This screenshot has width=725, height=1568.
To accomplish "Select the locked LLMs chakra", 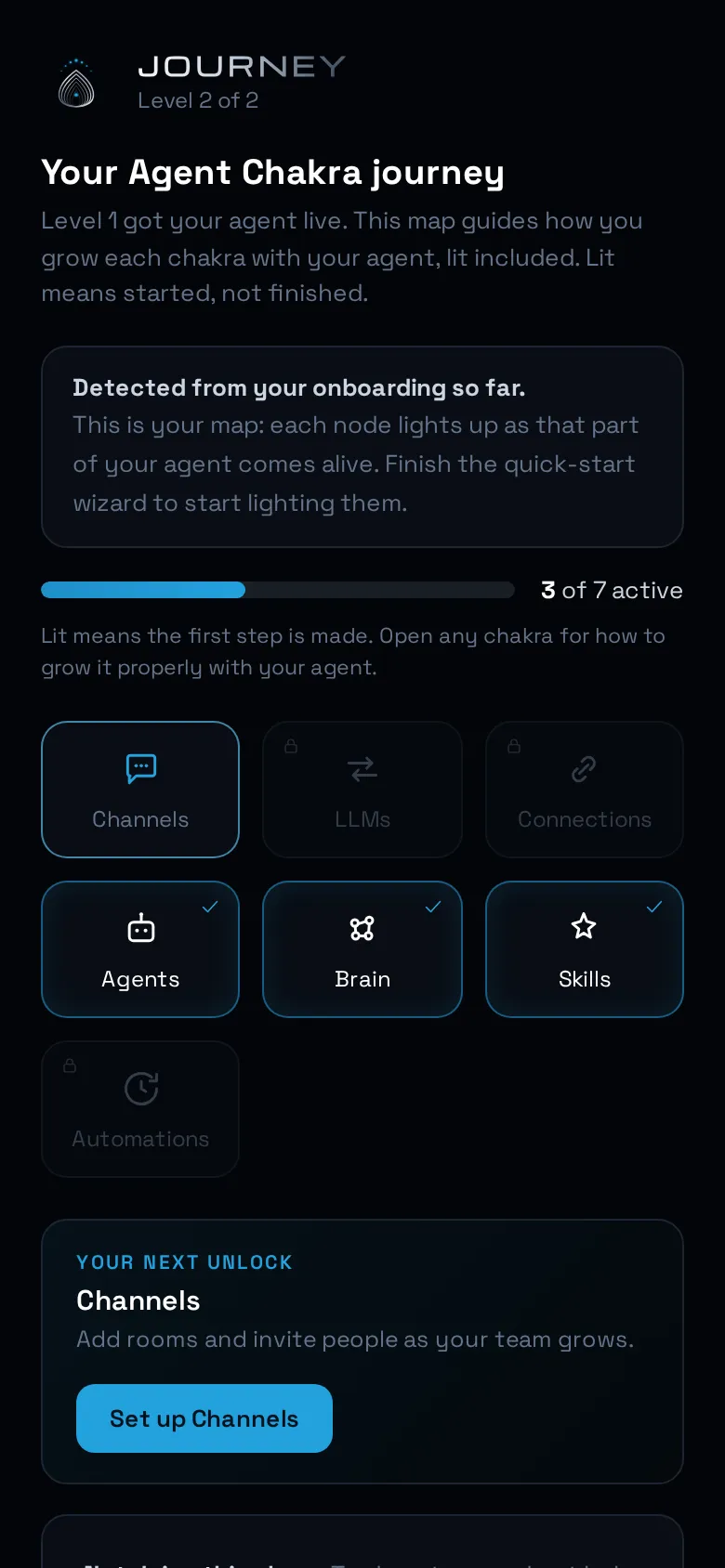I will coord(362,790).
